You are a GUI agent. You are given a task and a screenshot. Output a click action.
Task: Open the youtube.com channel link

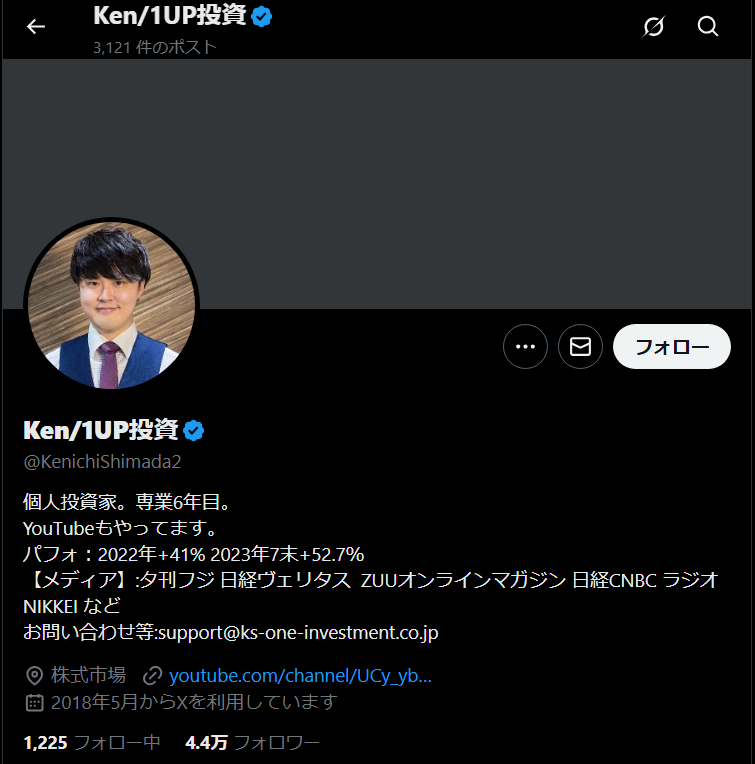300,675
